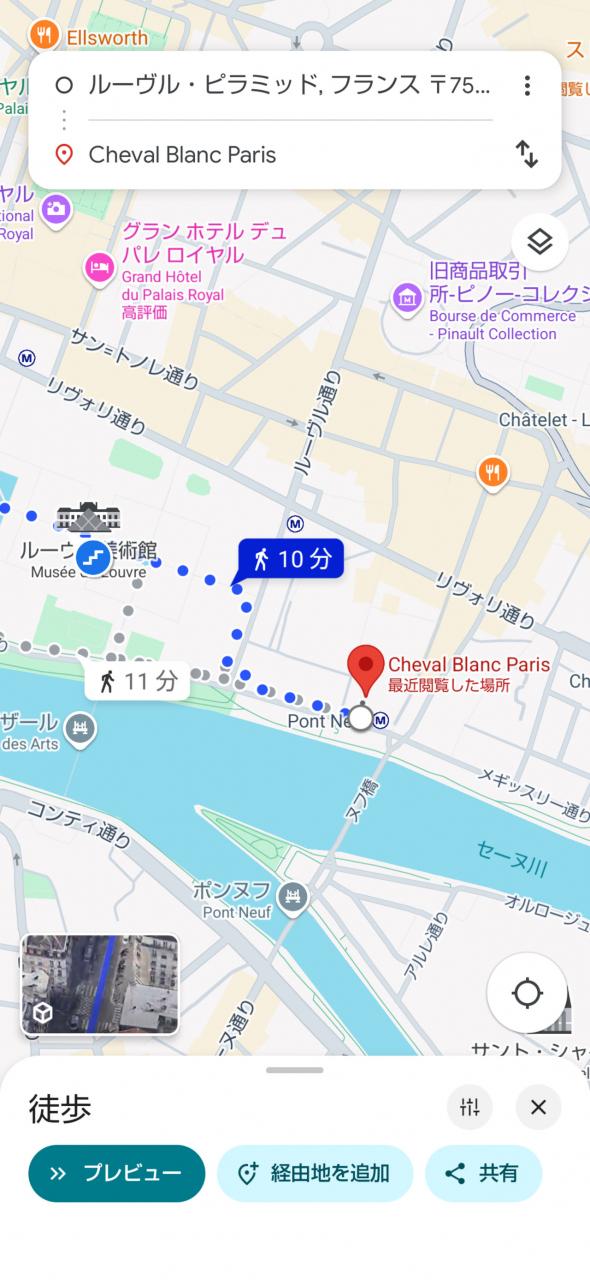This screenshot has width=590, height=1280.
Task: Open the Bourse de Commerce museum marker
Action: (x=407, y=297)
